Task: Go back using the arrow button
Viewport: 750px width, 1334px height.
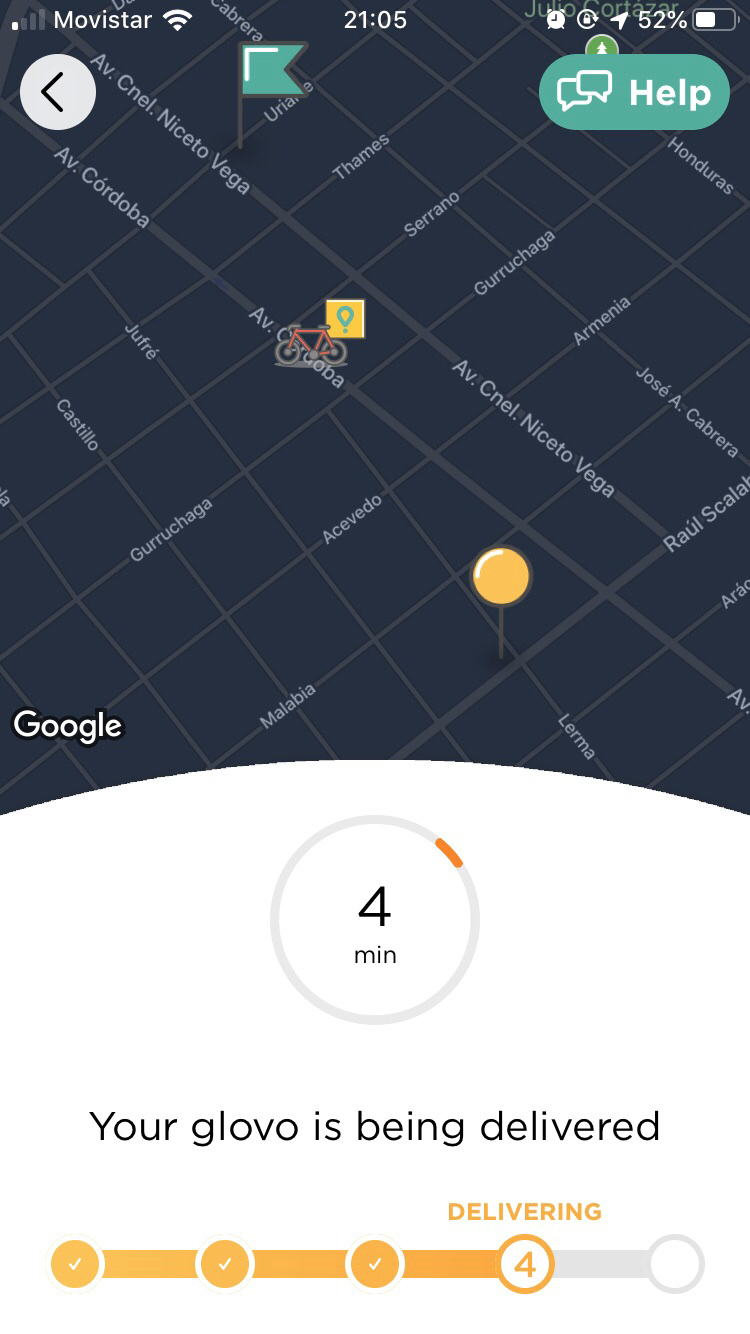Action: click(x=57, y=92)
